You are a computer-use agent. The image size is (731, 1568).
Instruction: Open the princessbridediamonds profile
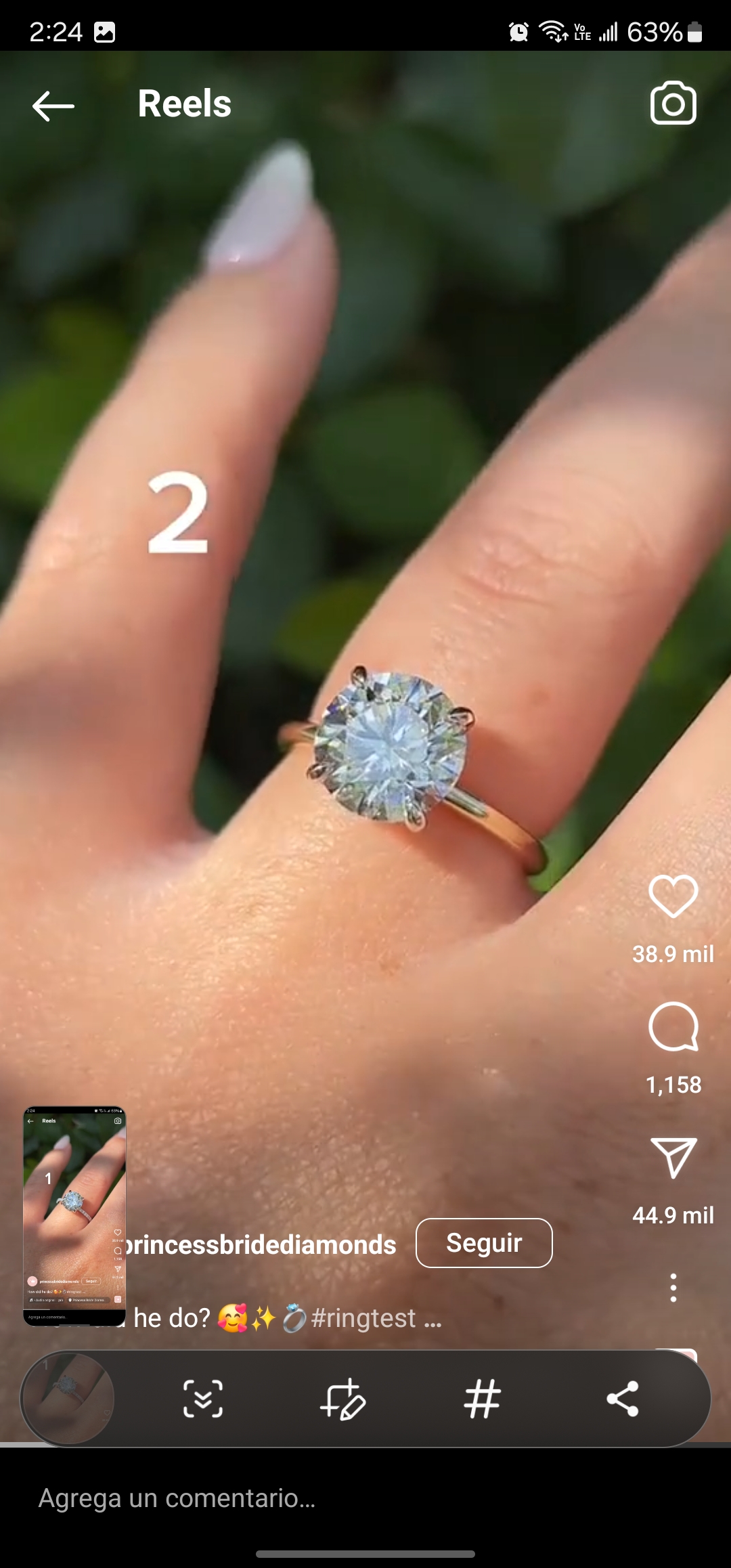261,1244
